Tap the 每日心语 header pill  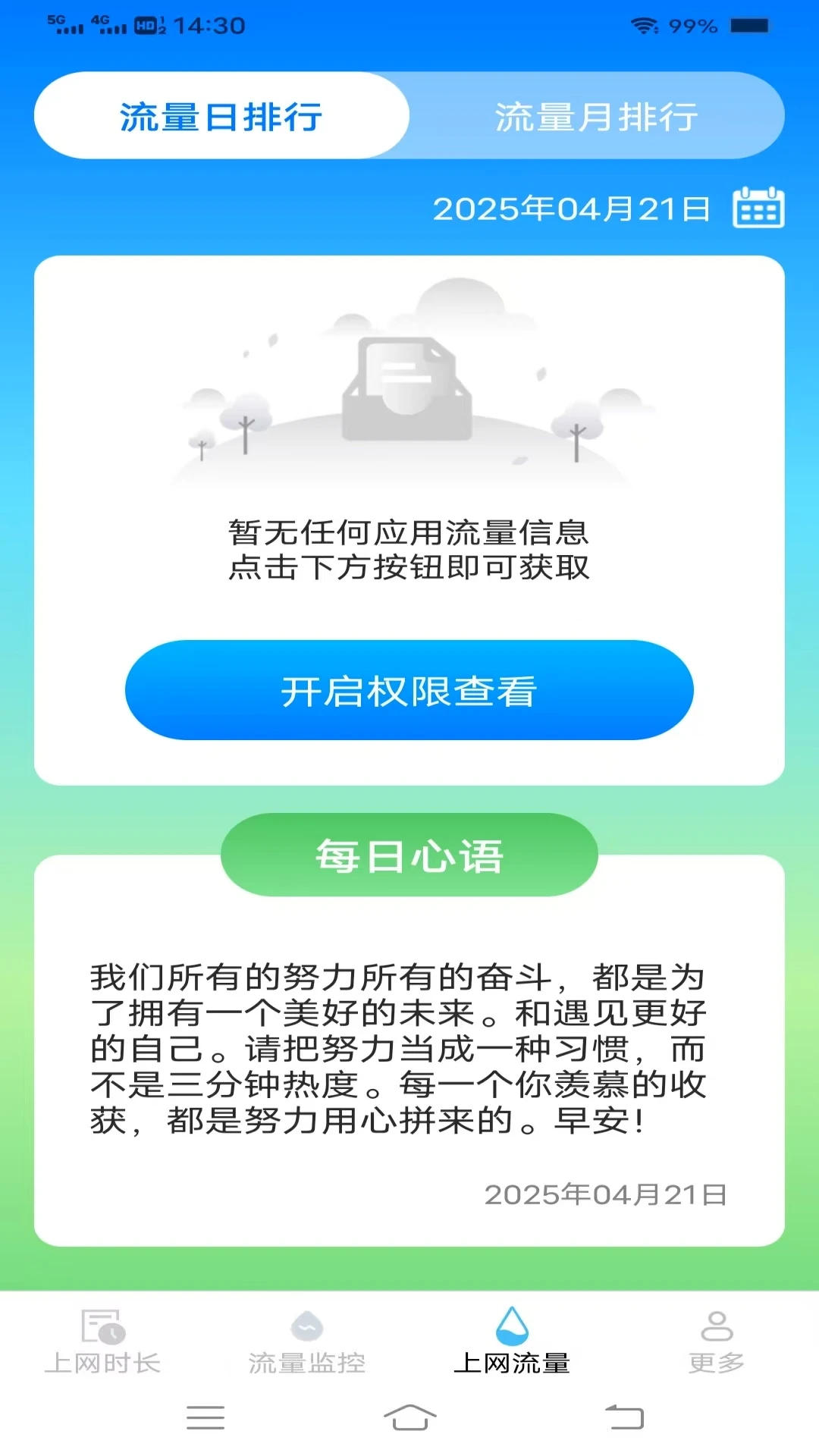point(409,855)
